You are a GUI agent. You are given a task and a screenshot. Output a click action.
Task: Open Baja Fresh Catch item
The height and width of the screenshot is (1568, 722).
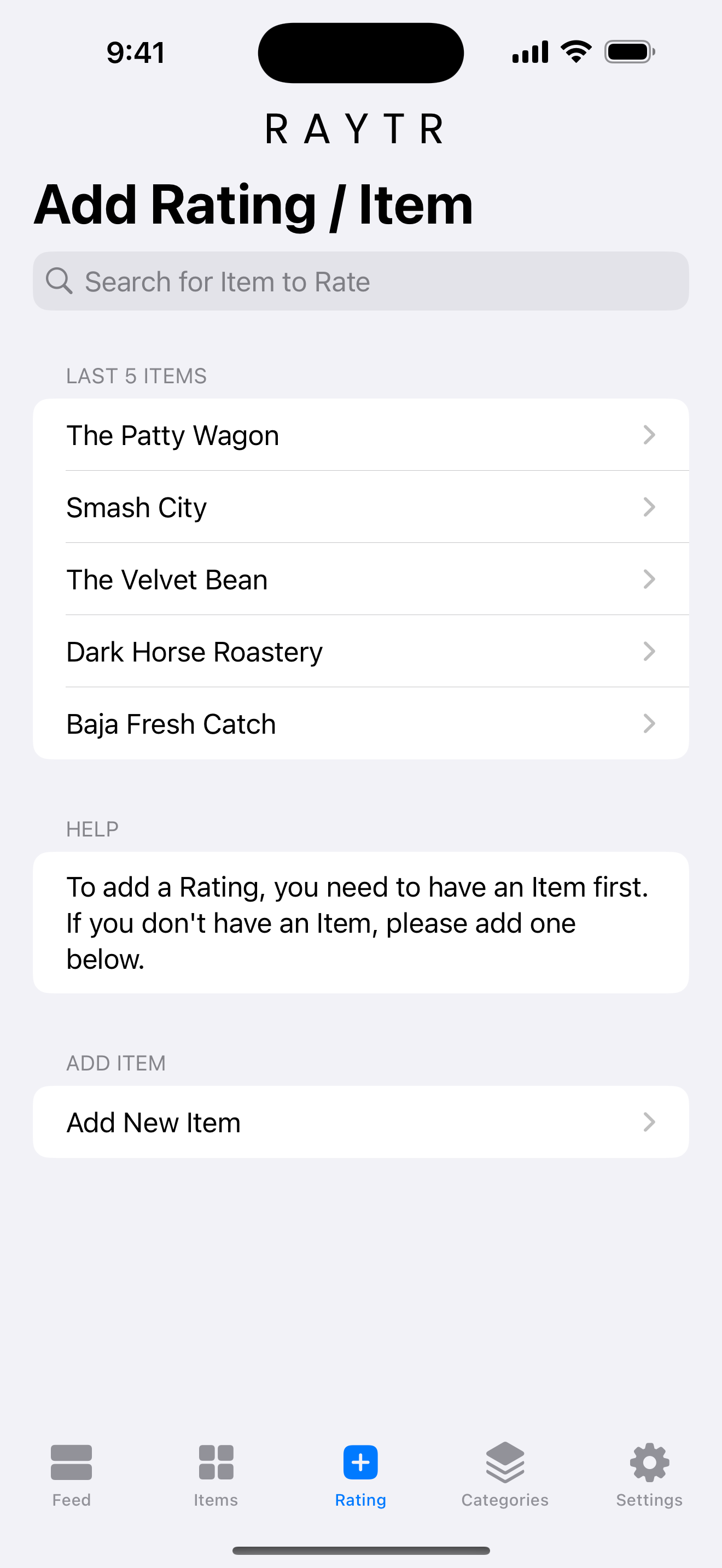(x=360, y=724)
